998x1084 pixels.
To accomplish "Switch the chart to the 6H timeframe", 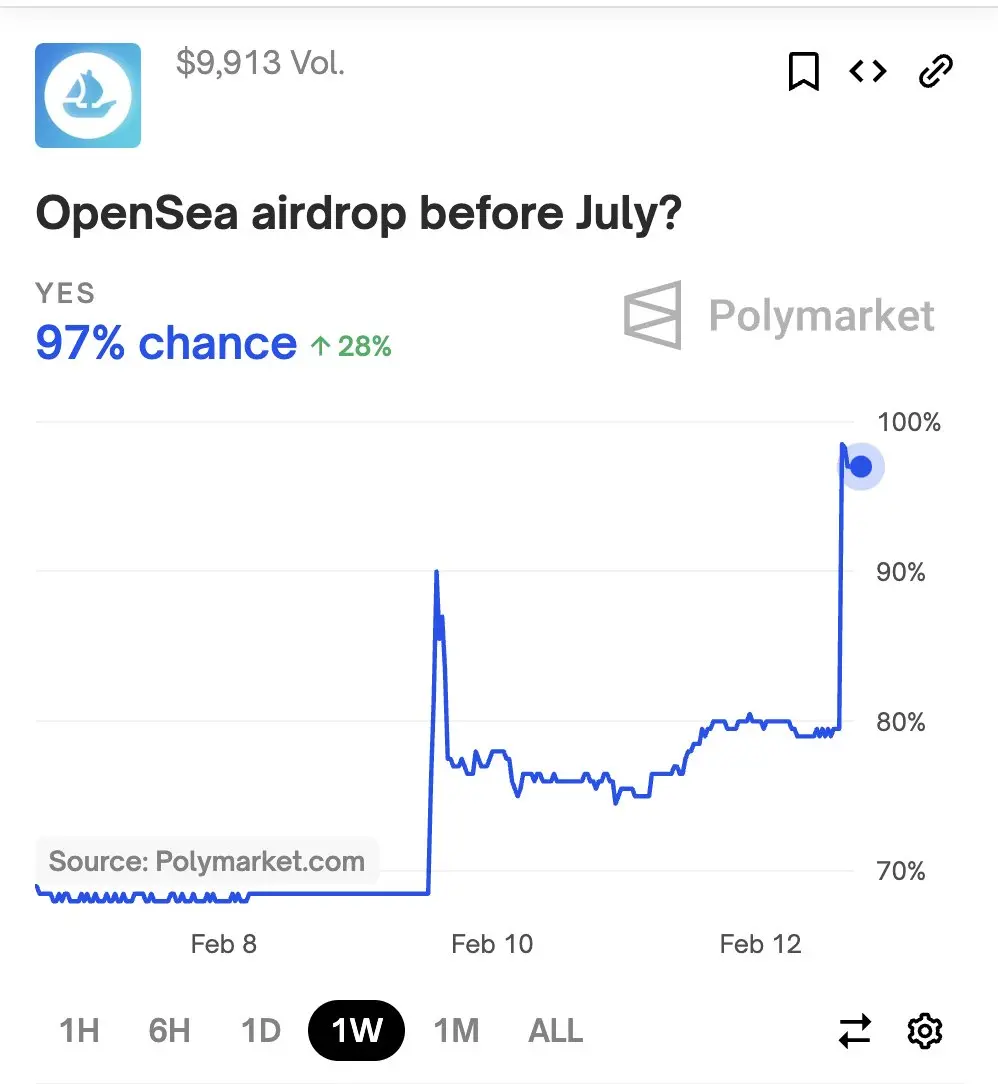I will pos(168,1031).
